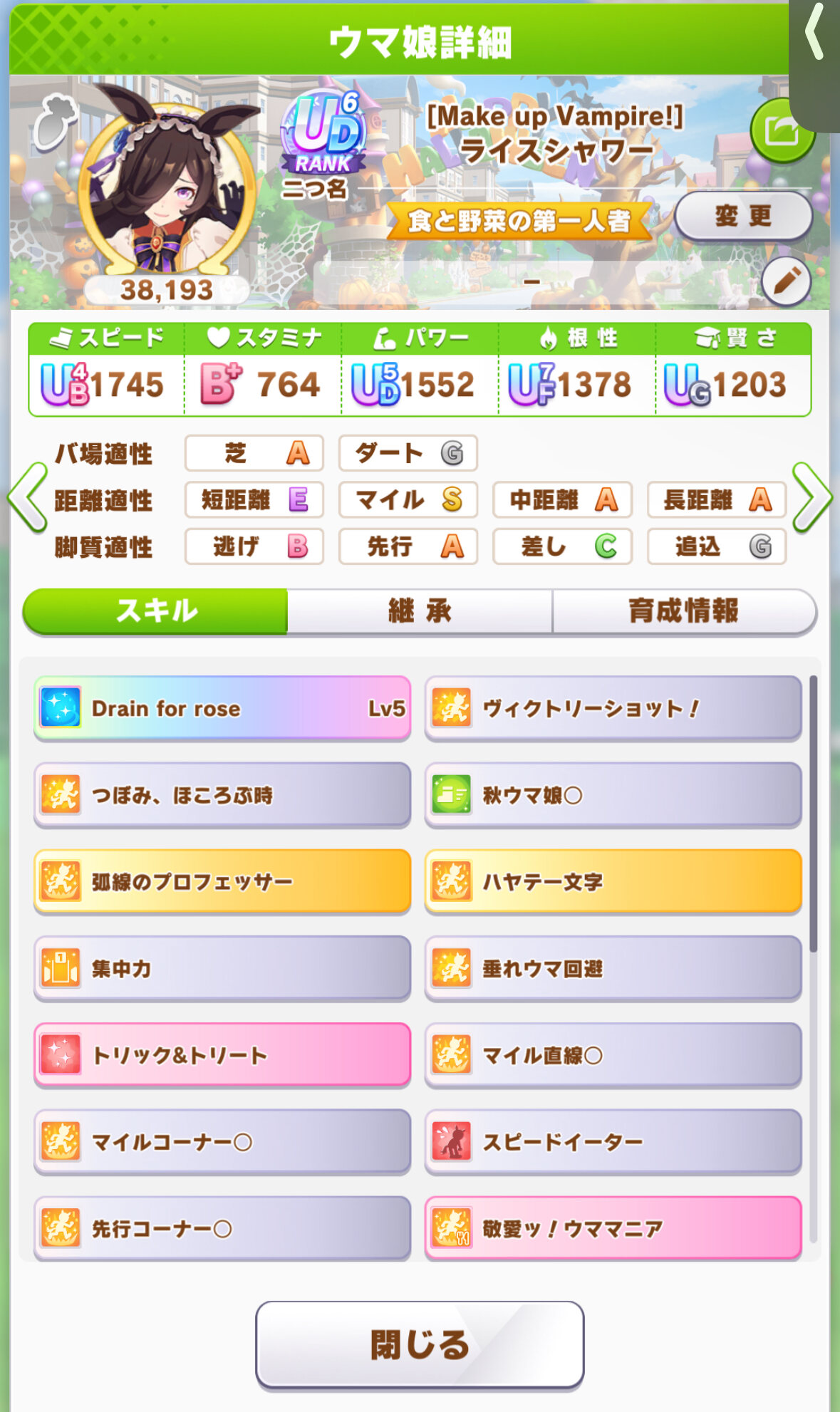Open スピードイーター skill info
The image size is (840, 1412).
pyautogui.click(x=613, y=1142)
